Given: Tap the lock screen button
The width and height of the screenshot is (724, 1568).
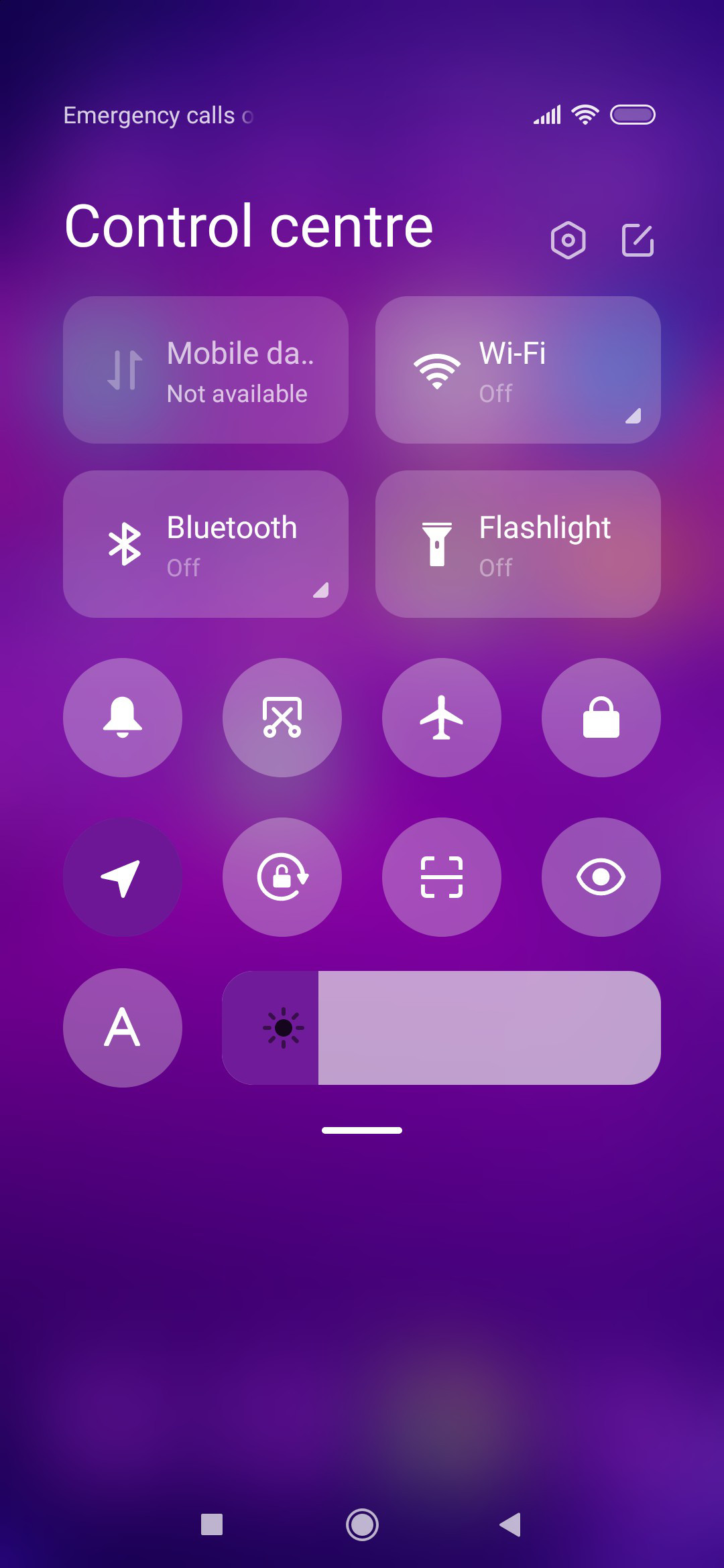Looking at the screenshot, I should point(601,718).
